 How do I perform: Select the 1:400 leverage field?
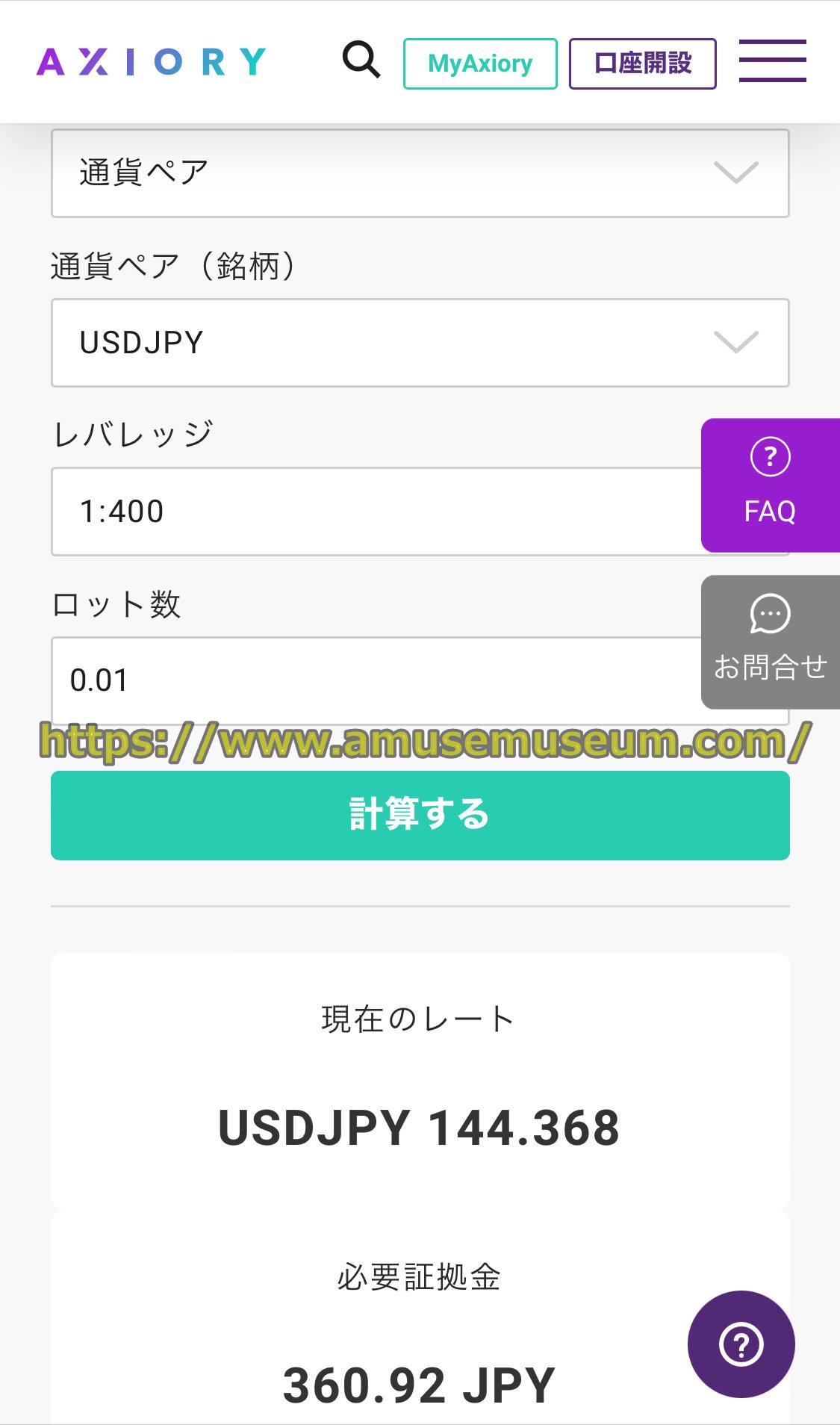373,512
